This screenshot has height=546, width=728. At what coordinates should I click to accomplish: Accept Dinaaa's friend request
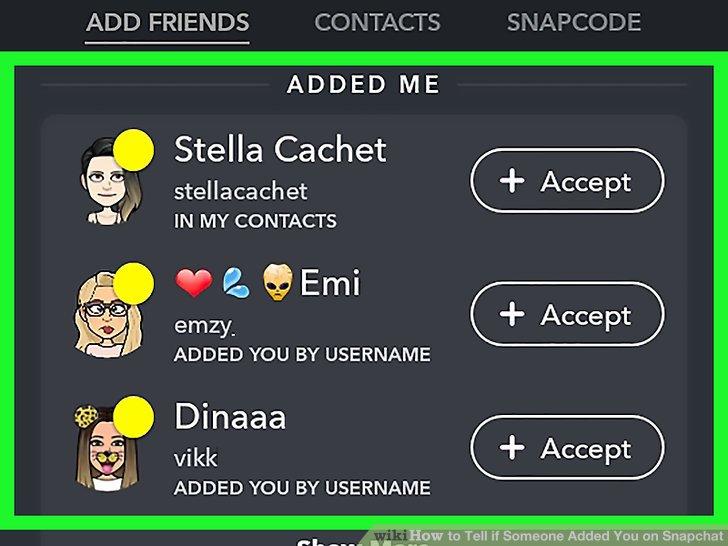567,448
